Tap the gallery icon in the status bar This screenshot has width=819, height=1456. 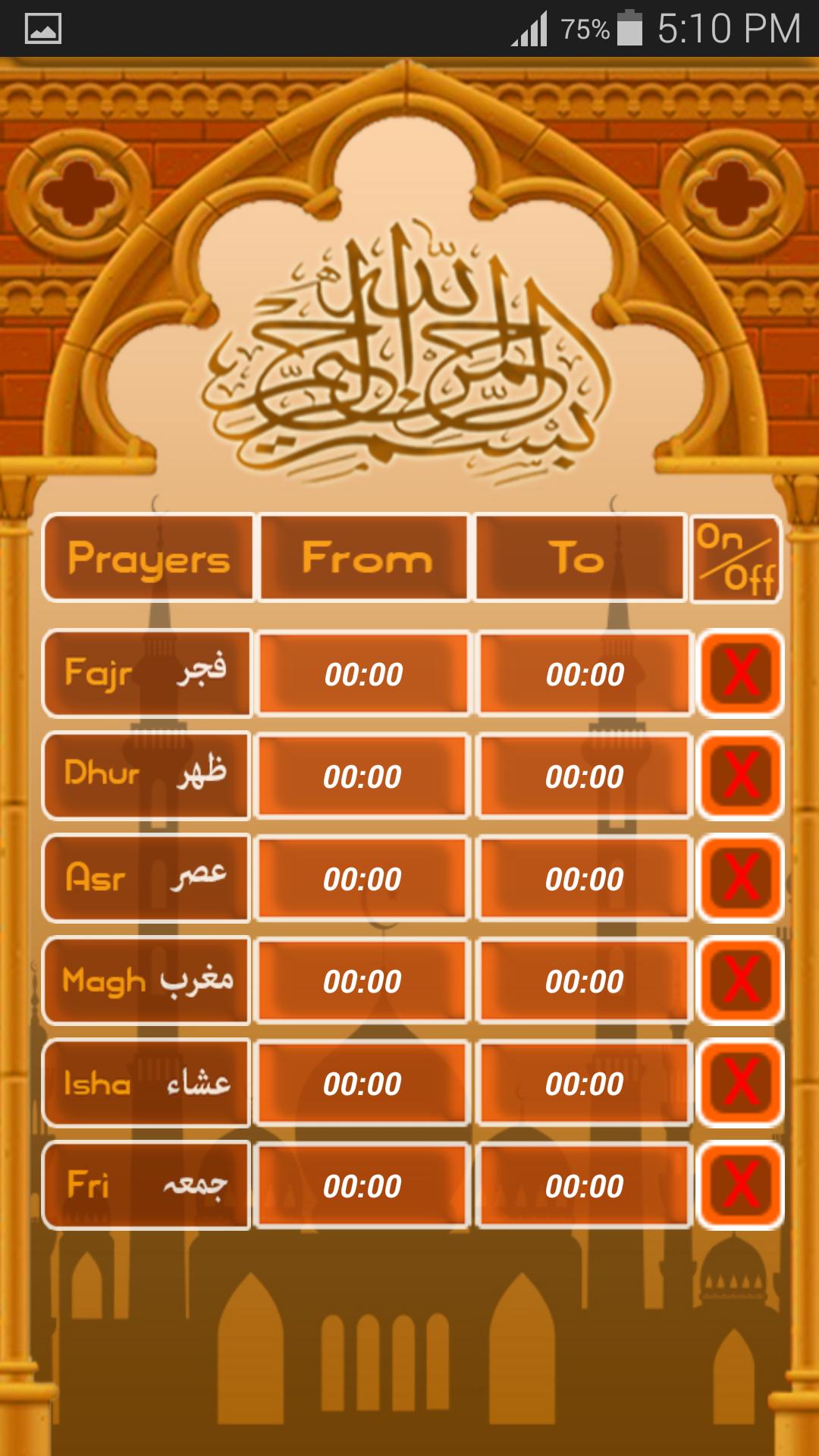pyautogui.click(x=42, y=27)
